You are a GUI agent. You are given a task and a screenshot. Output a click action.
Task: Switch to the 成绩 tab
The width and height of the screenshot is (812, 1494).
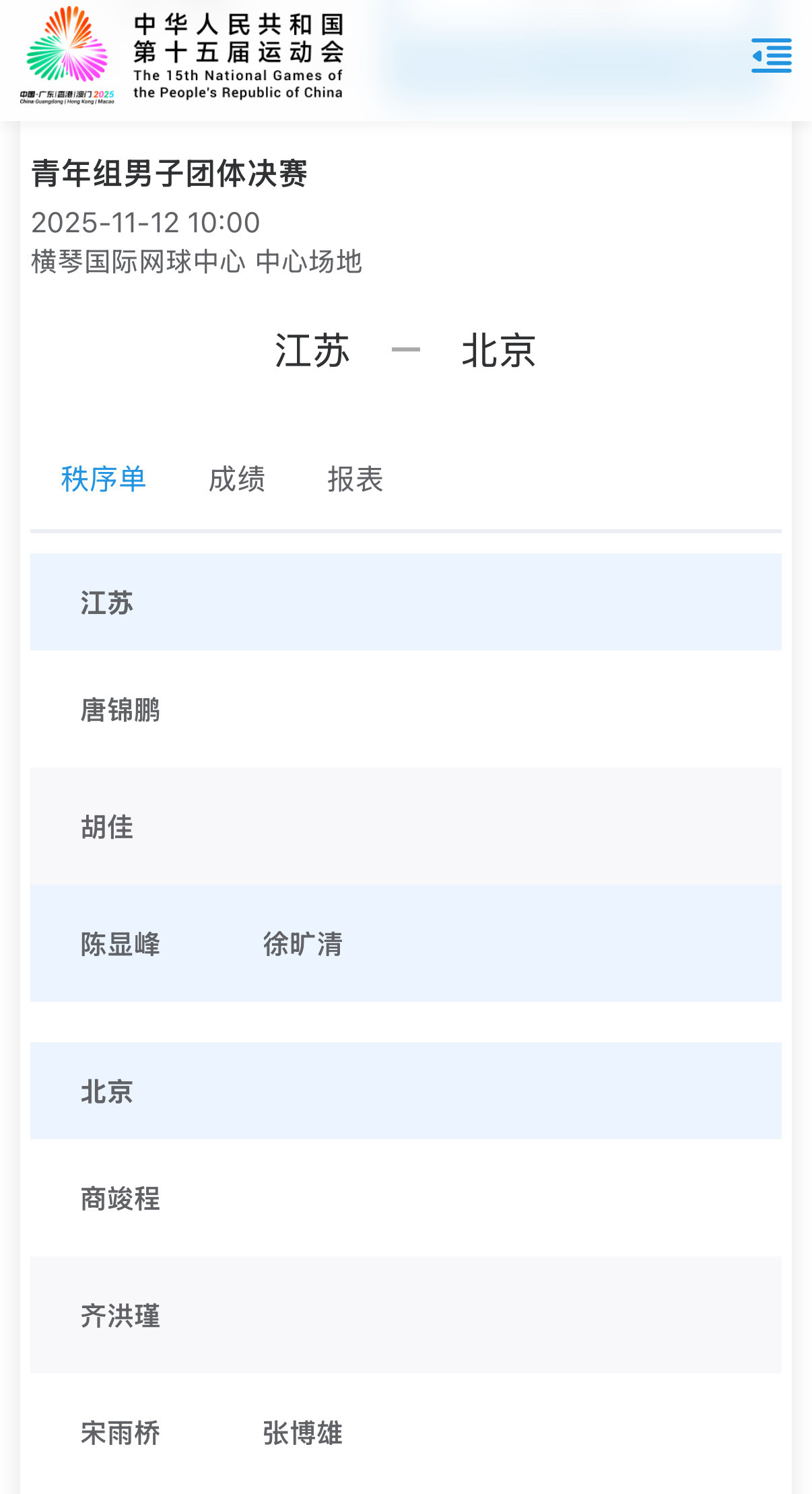click(x=237, y=479)
